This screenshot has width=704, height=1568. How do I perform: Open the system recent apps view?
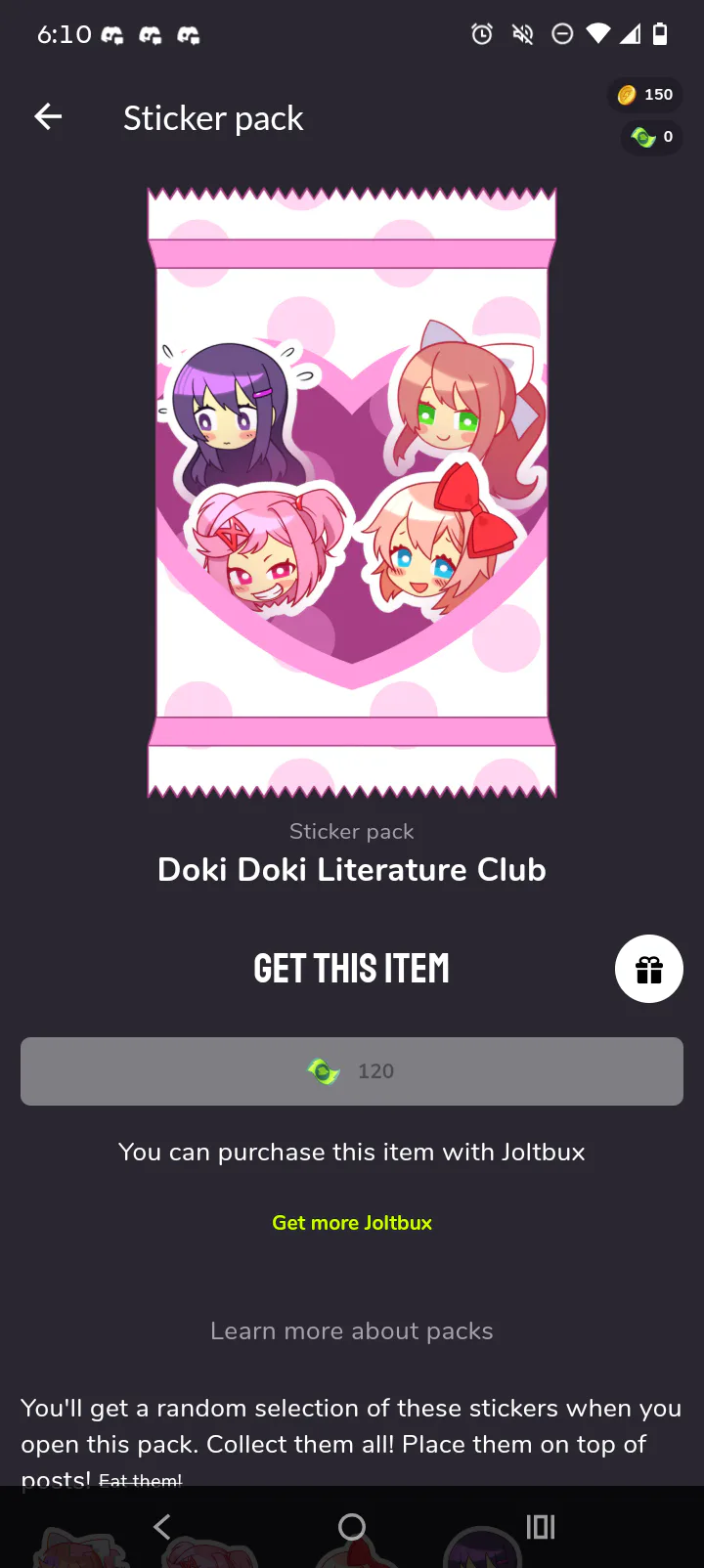[541, 1527]
